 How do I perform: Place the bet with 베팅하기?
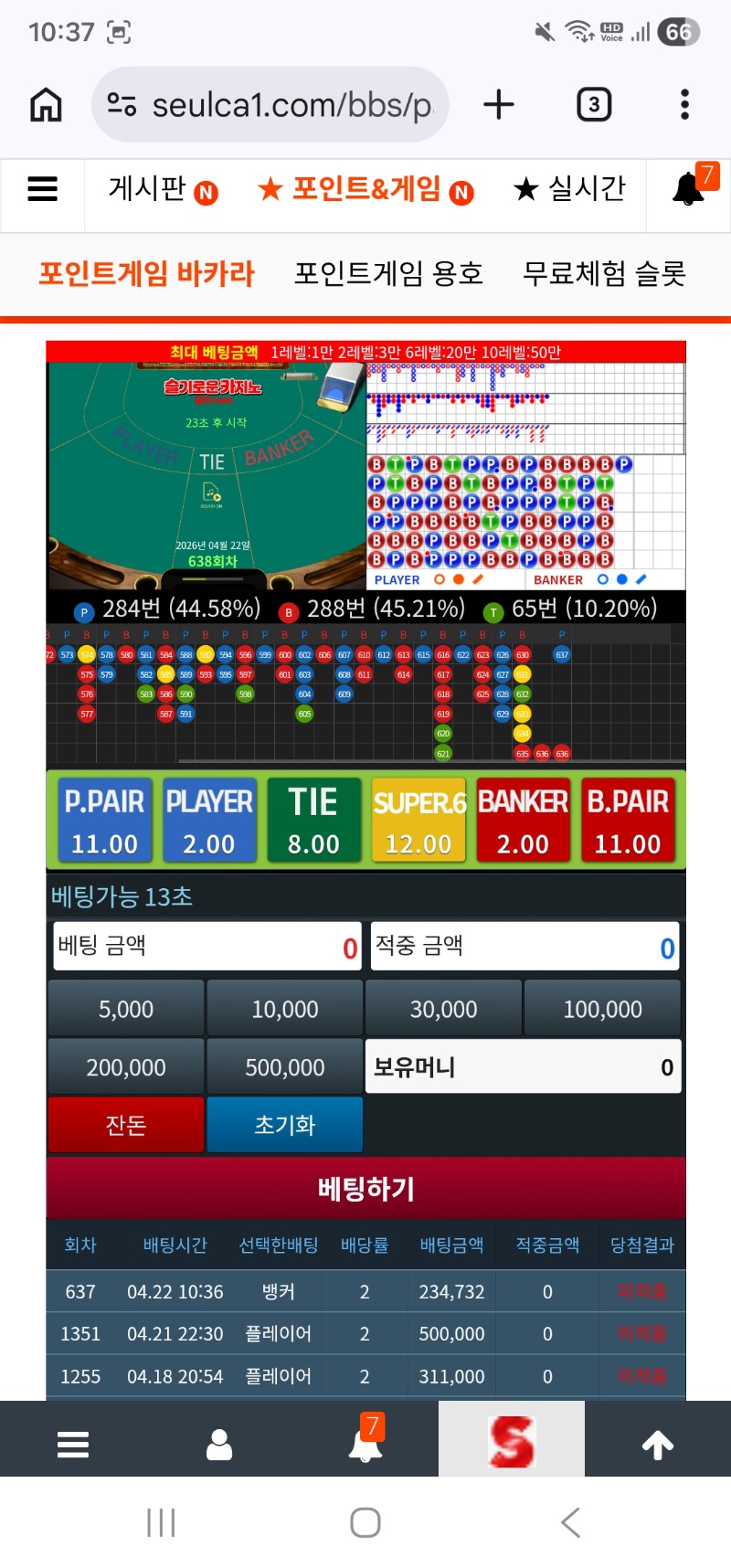pyautogui.click(x=365, y=1189)
